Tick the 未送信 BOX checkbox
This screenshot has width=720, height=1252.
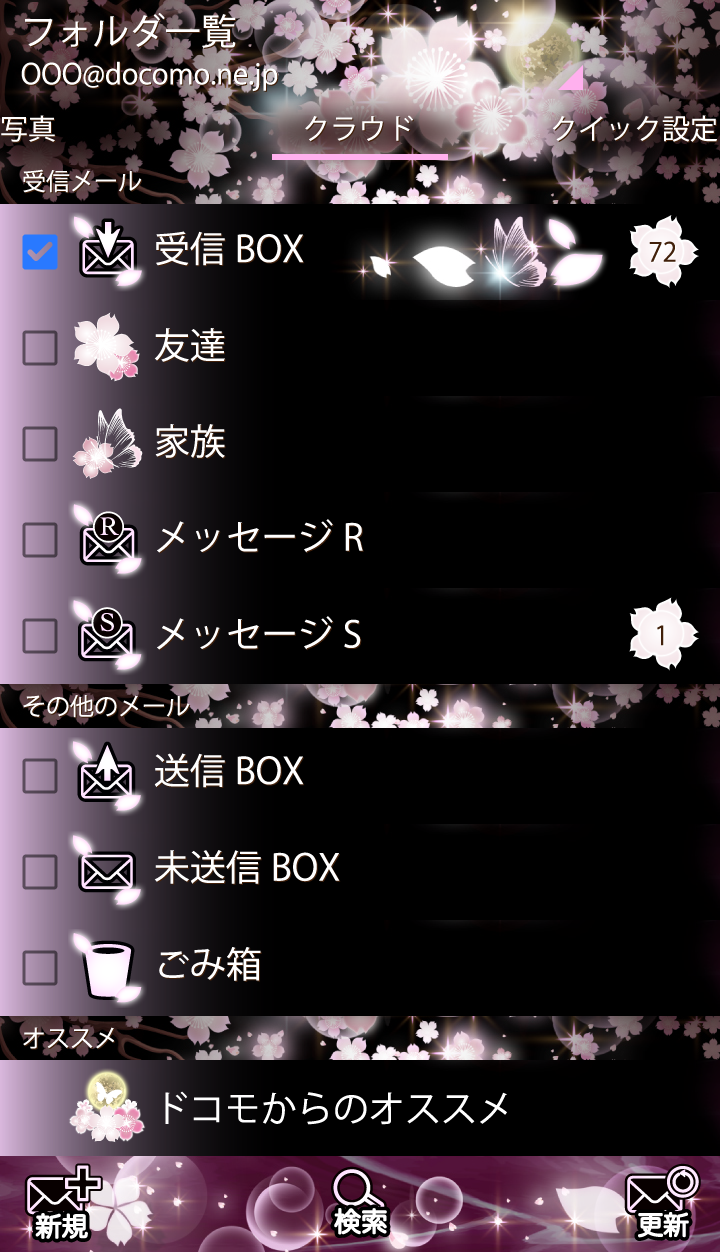click(40, 872)
